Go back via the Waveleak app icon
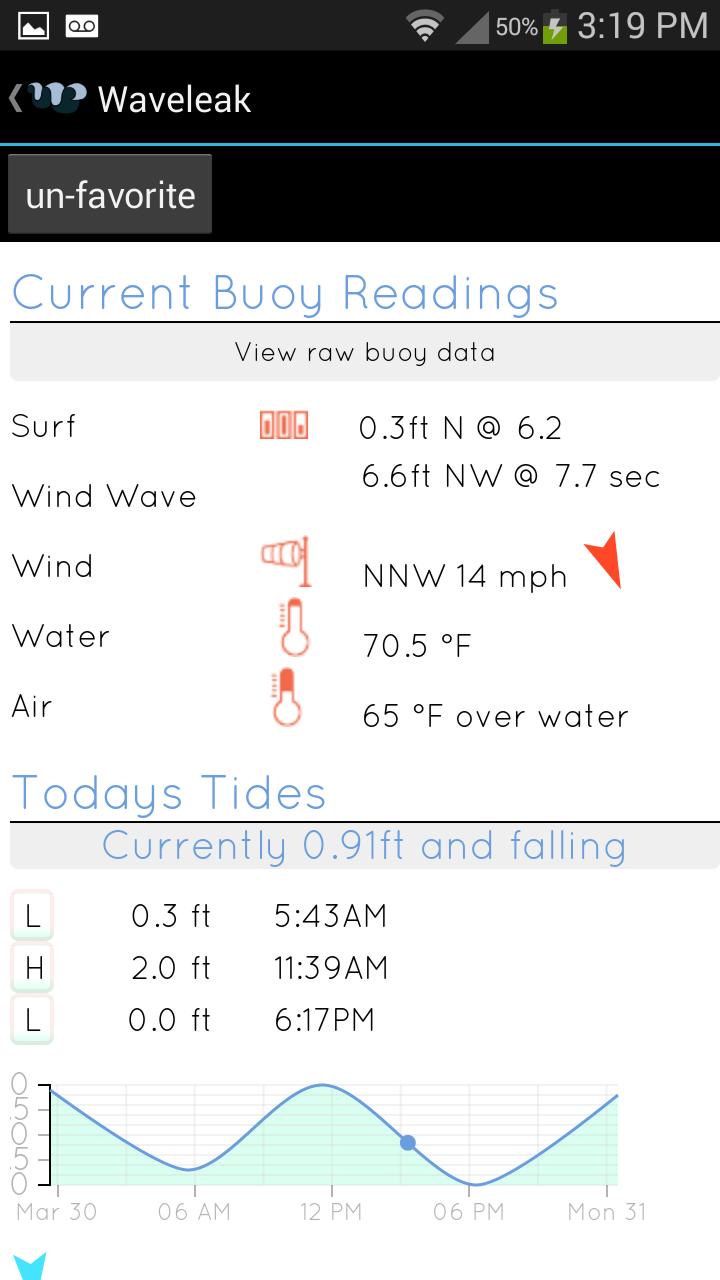Screen dimensions: 720x1280 pyautogui.click(x=50, y=98)
